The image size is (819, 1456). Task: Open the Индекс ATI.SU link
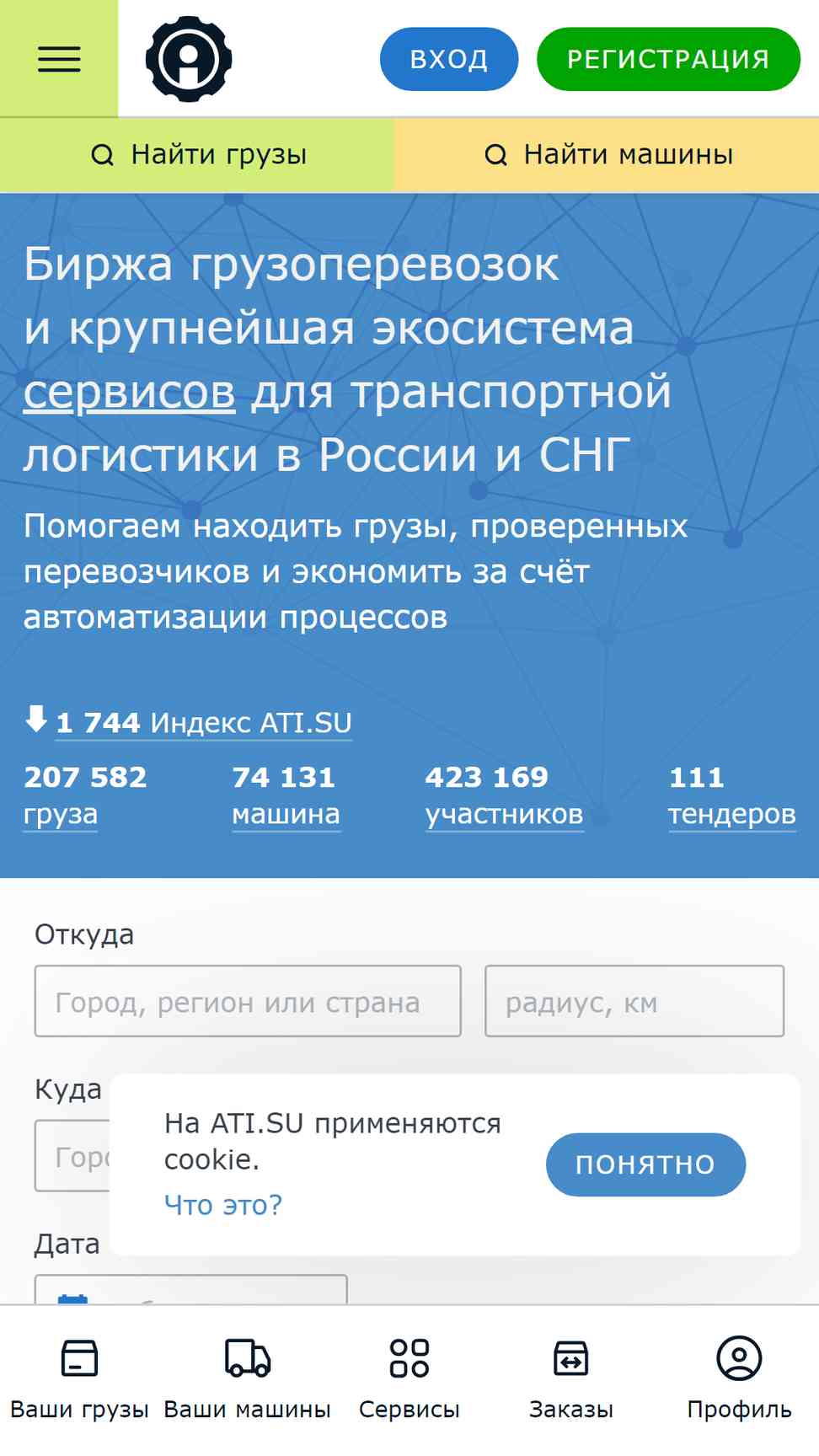(x=204, y=723)
